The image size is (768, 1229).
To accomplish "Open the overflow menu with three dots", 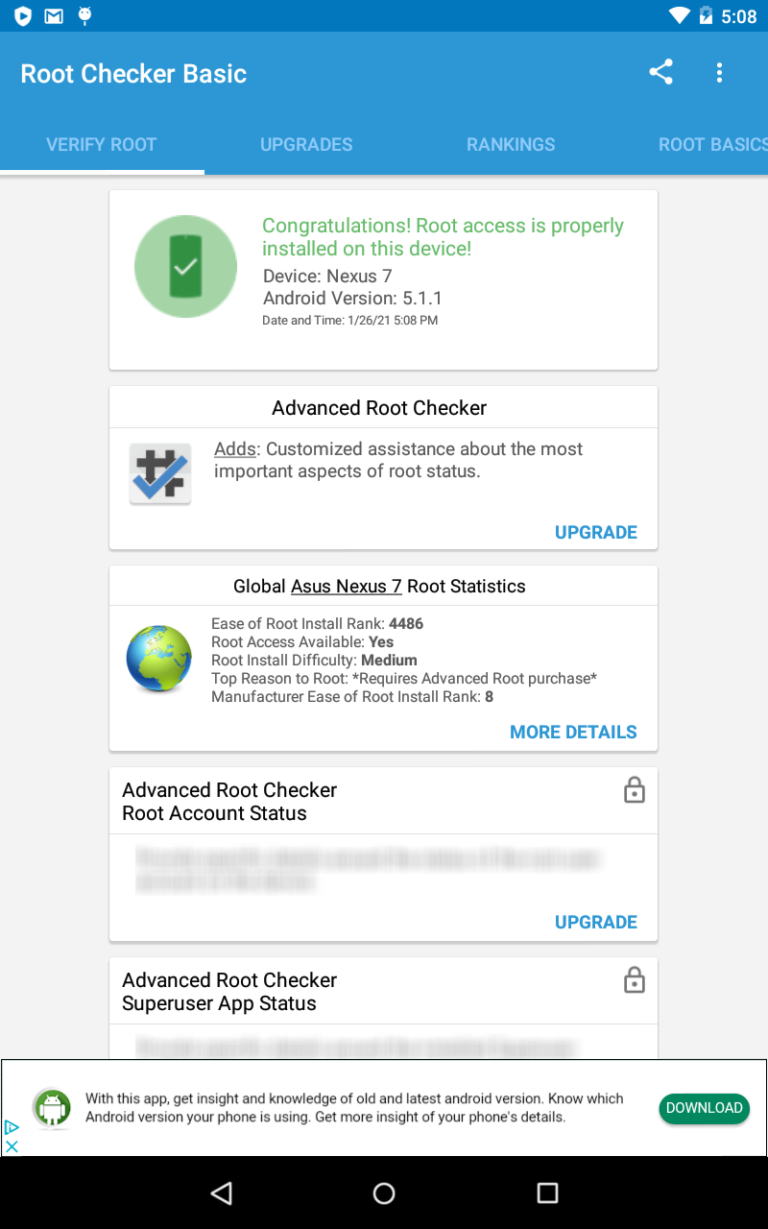I will 719,71.
